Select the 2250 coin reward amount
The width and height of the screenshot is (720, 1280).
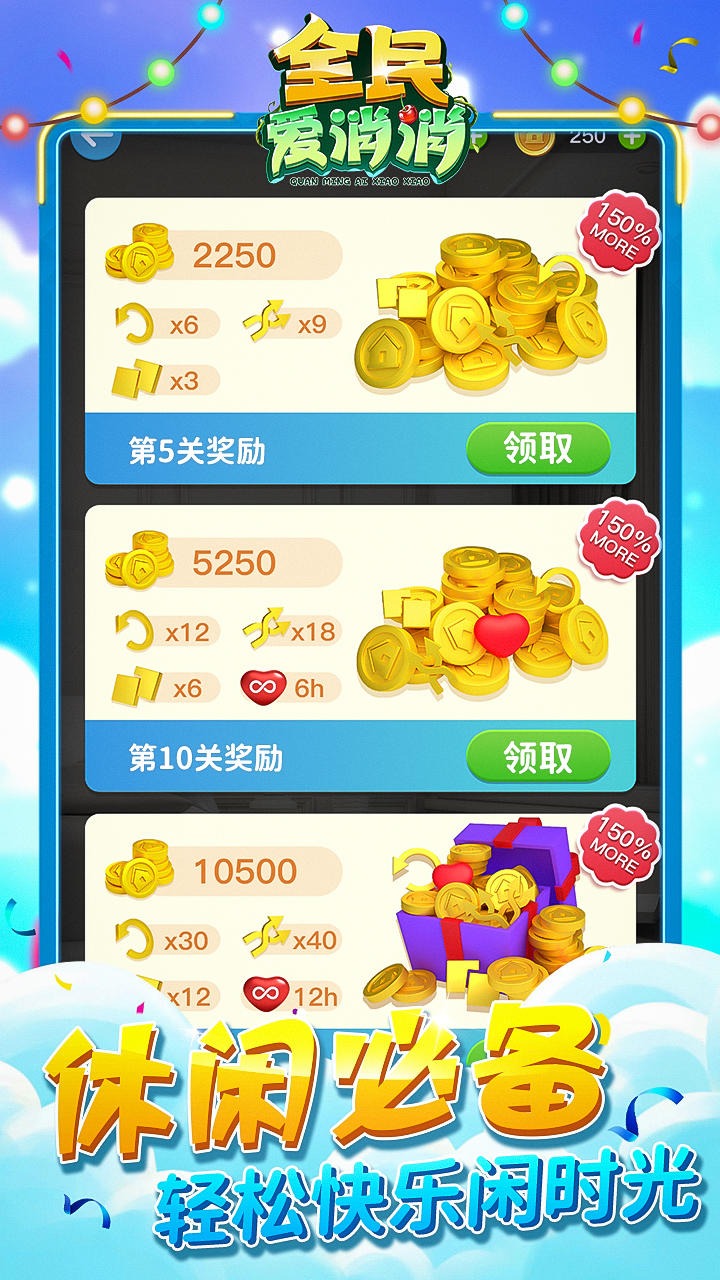[x=235, y=253]
